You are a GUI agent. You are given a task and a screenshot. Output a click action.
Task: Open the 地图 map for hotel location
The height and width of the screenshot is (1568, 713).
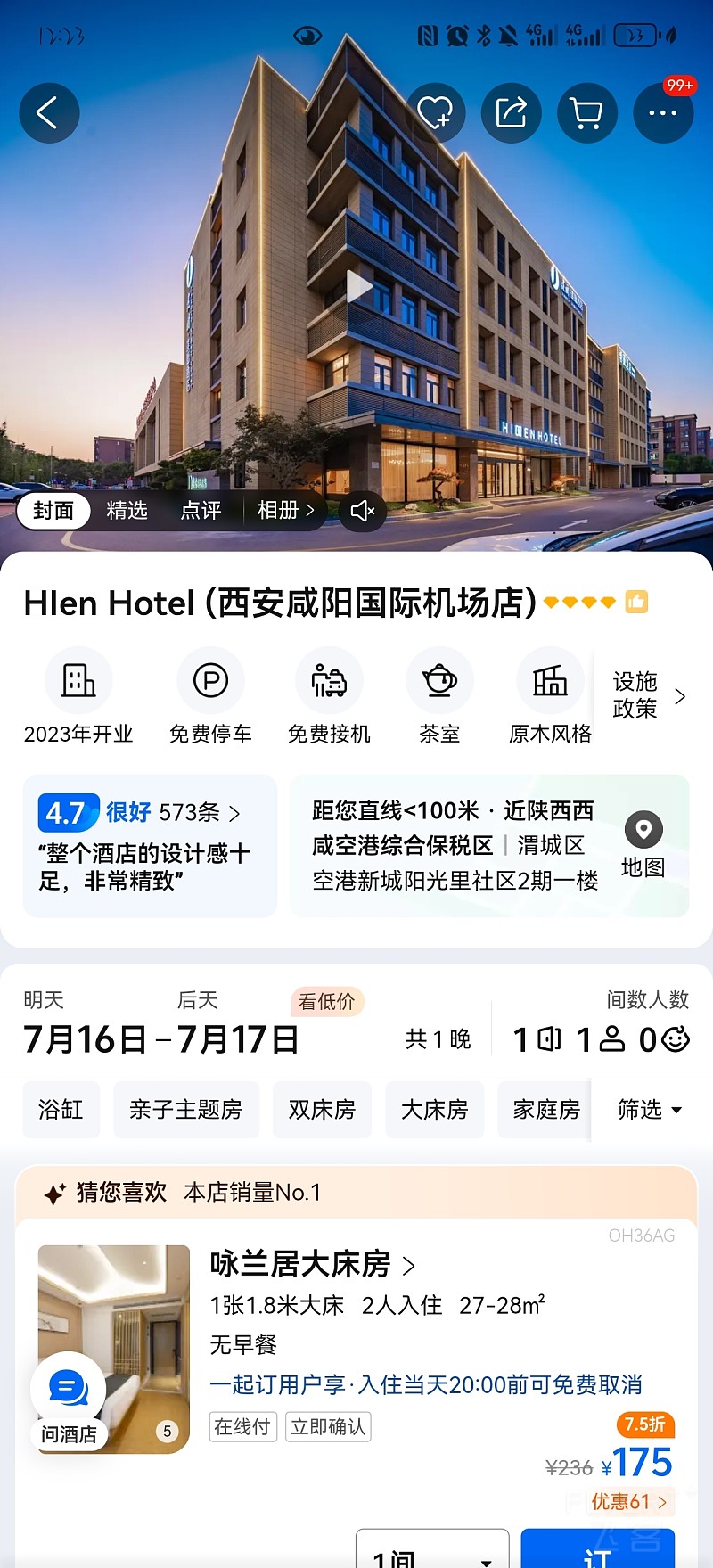643,845
